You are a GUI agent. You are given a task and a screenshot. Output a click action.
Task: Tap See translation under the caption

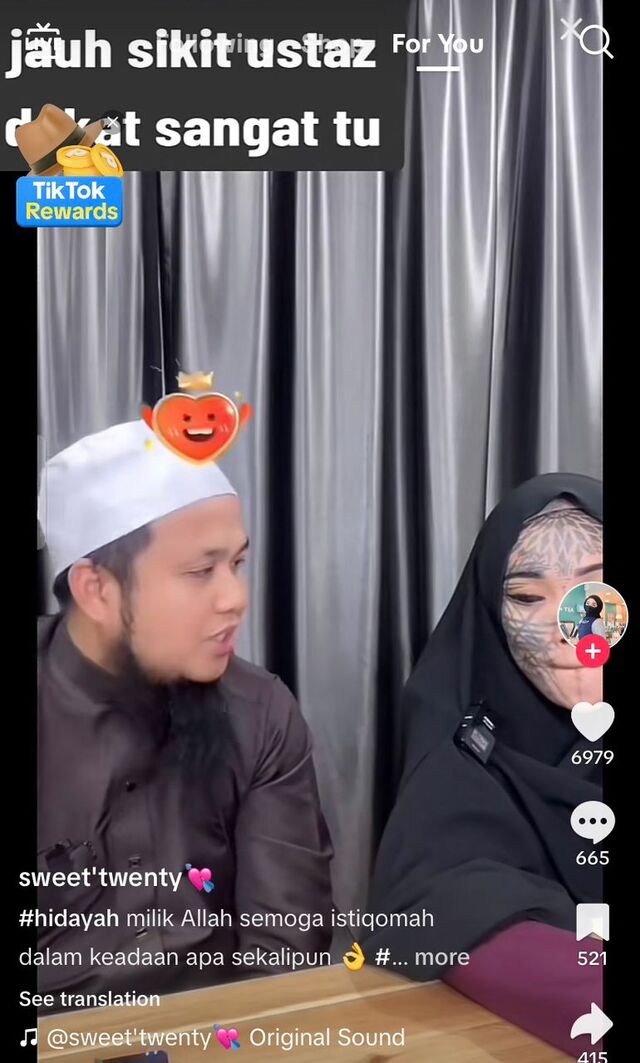[x=89, y=999]
